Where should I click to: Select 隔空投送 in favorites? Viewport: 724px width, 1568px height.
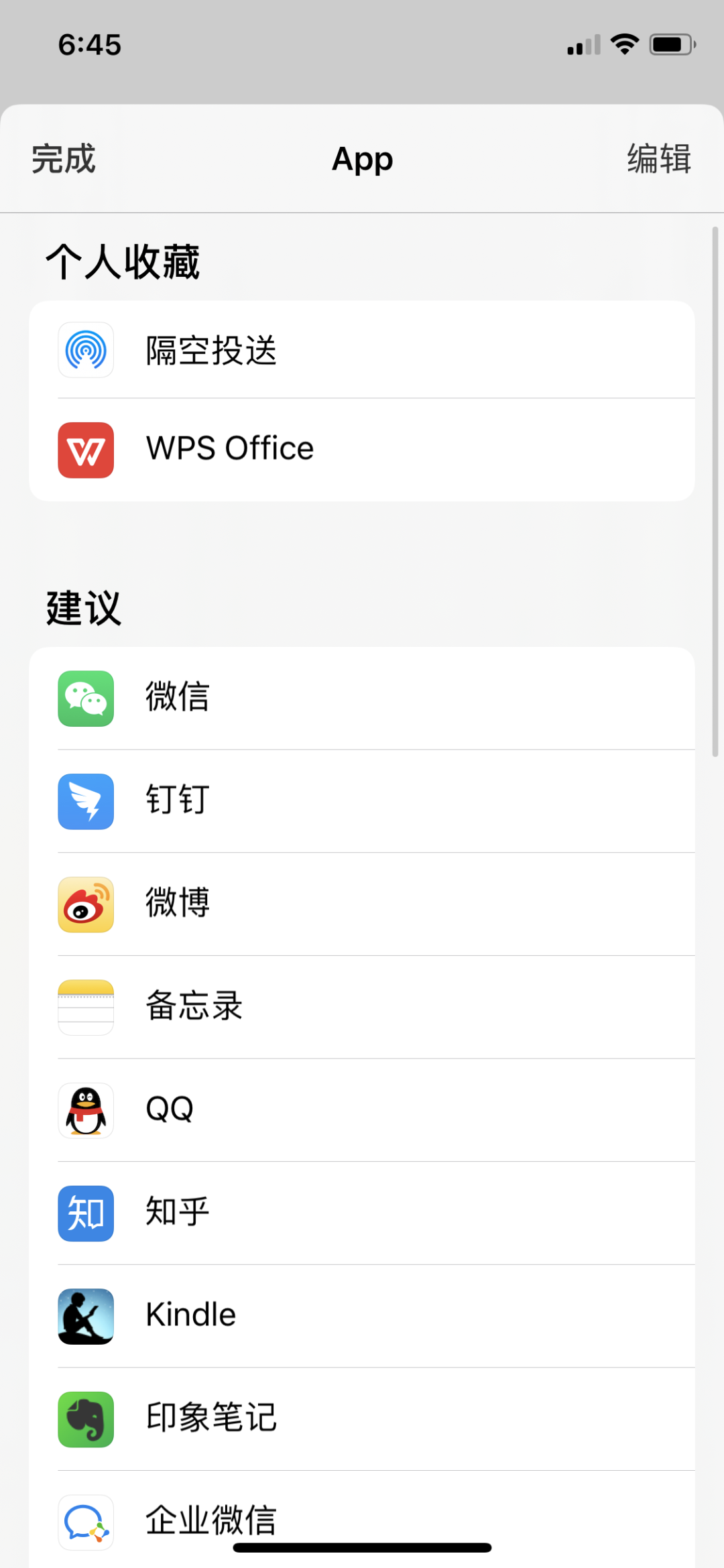tap(362, 350)
